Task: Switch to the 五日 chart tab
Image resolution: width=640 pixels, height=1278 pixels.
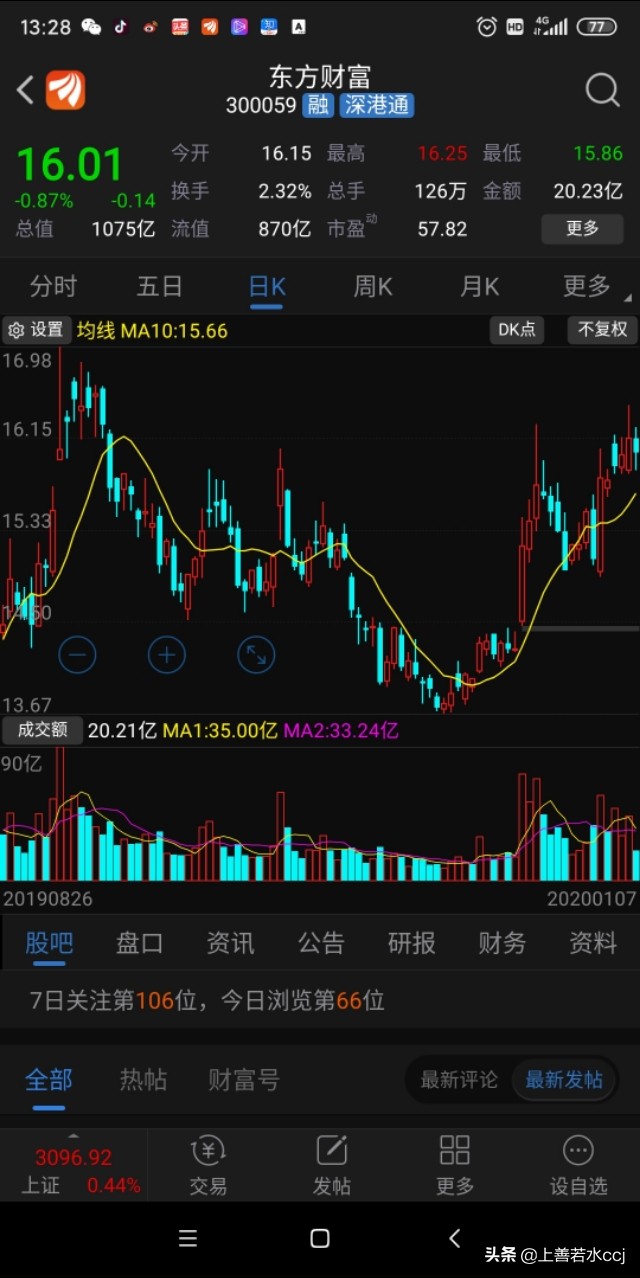Action: pyautogui.click(x=159, y=287)
